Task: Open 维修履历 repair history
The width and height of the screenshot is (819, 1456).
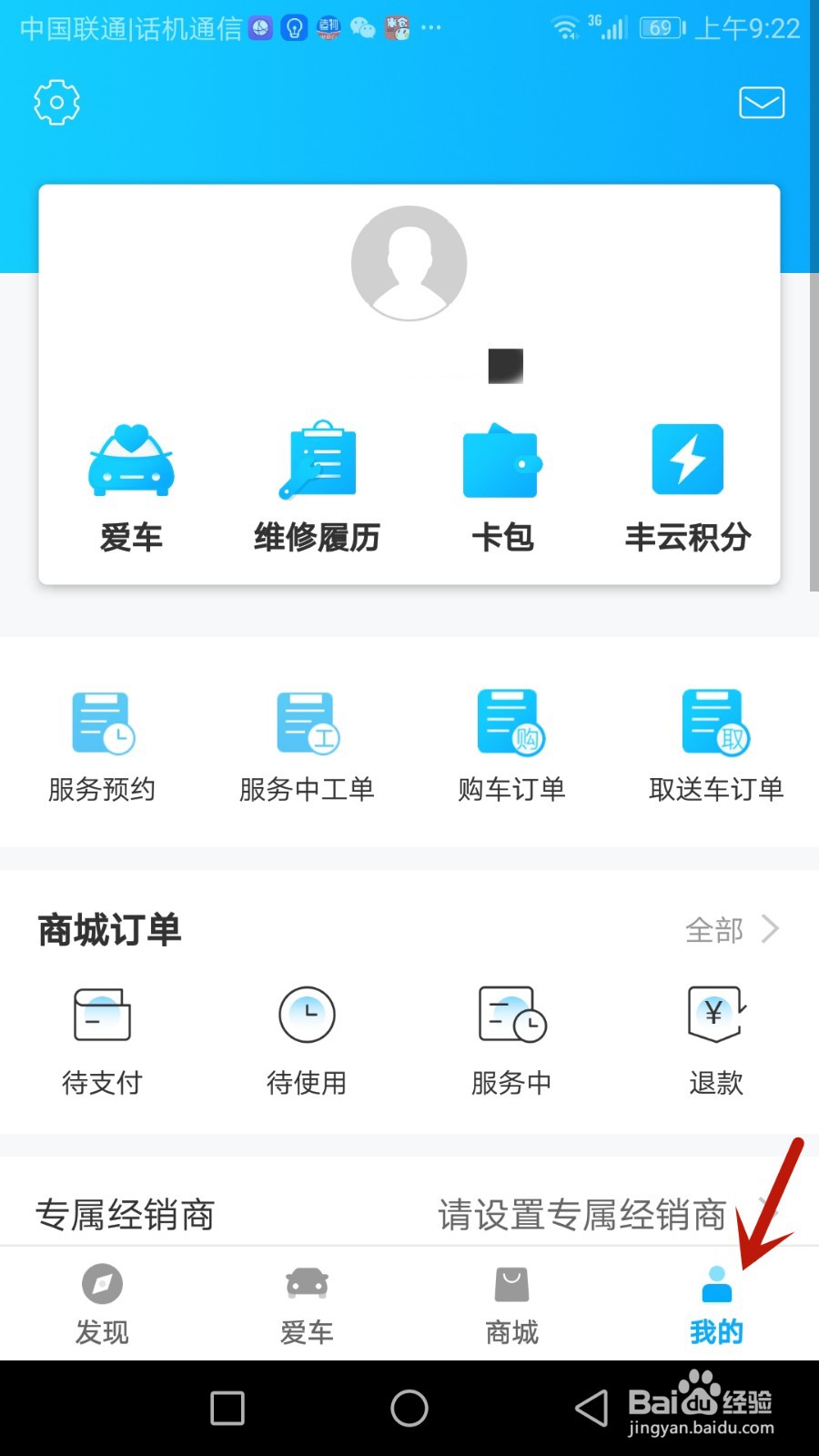Action: pos(317,489)
